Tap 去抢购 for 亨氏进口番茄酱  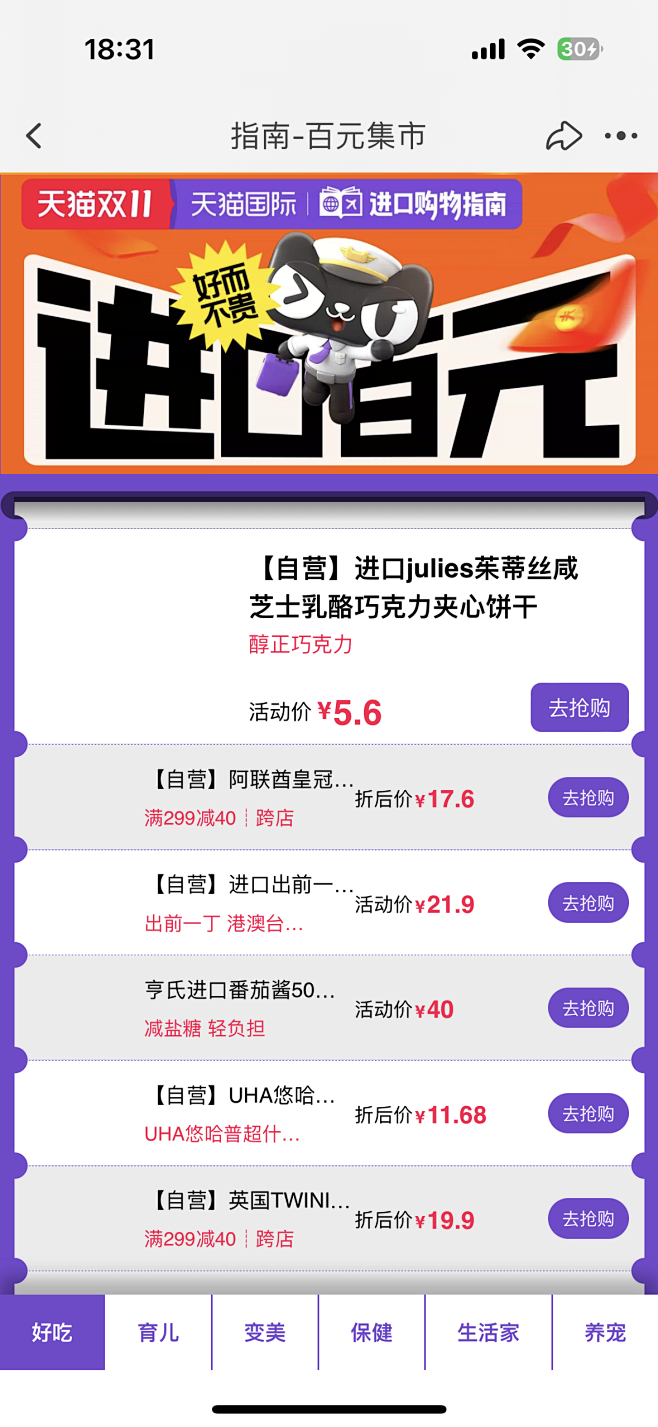588,1008
